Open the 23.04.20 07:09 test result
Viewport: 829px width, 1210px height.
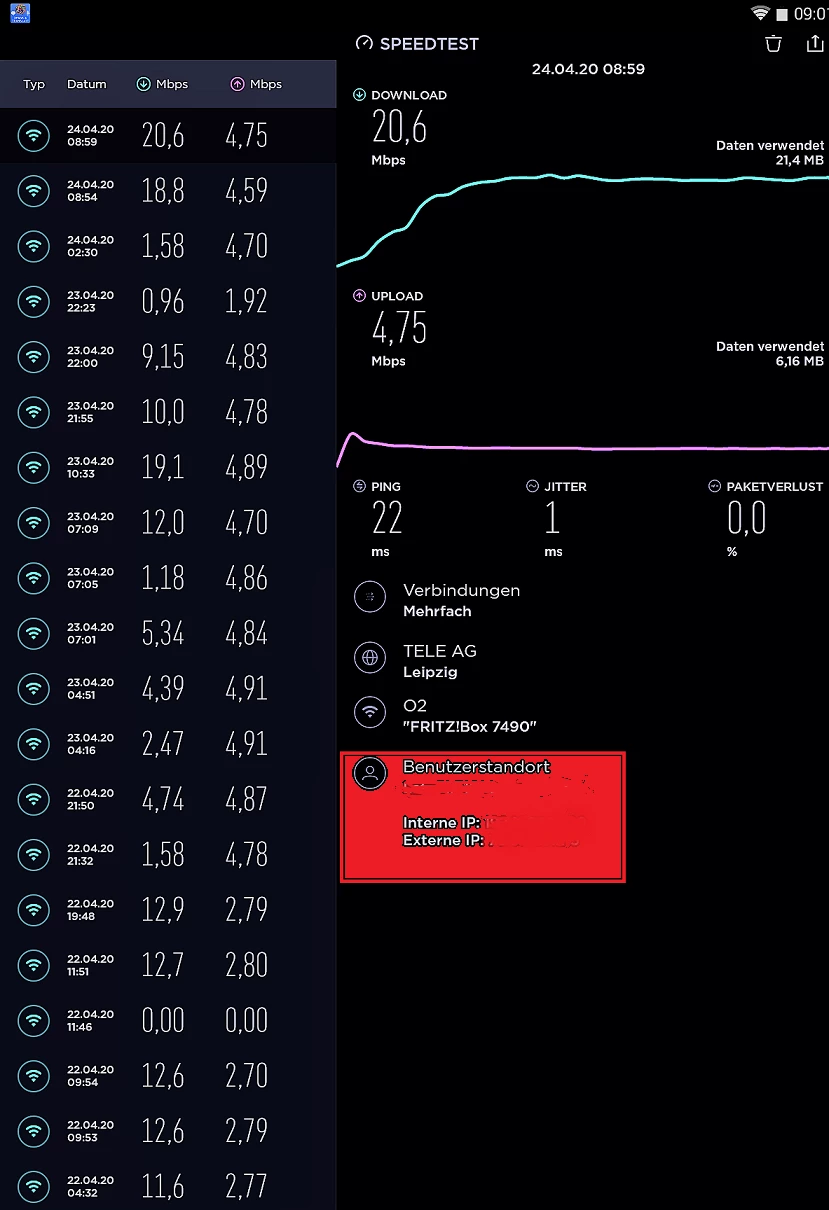(x=168, y=523)
